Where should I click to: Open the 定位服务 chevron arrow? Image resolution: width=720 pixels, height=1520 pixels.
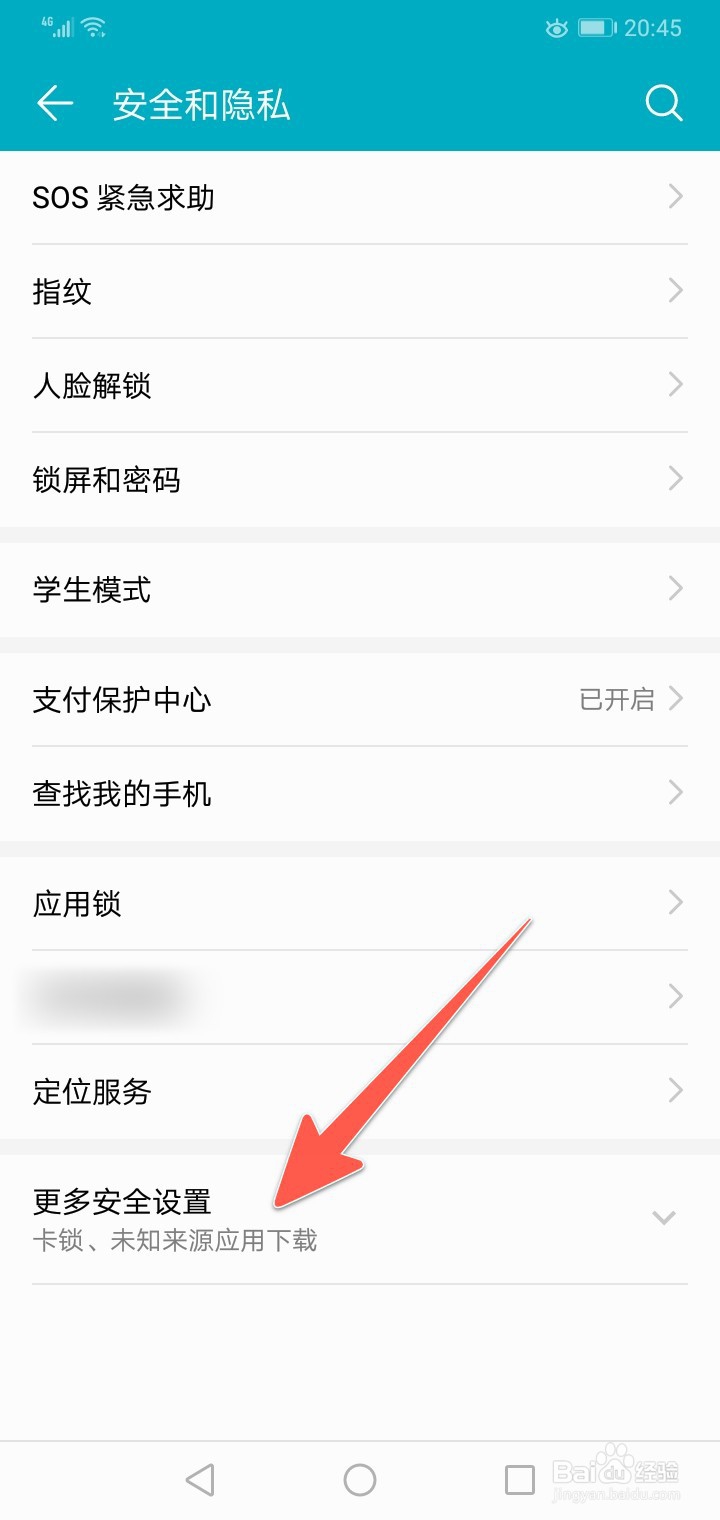(x=675, y=1091)
